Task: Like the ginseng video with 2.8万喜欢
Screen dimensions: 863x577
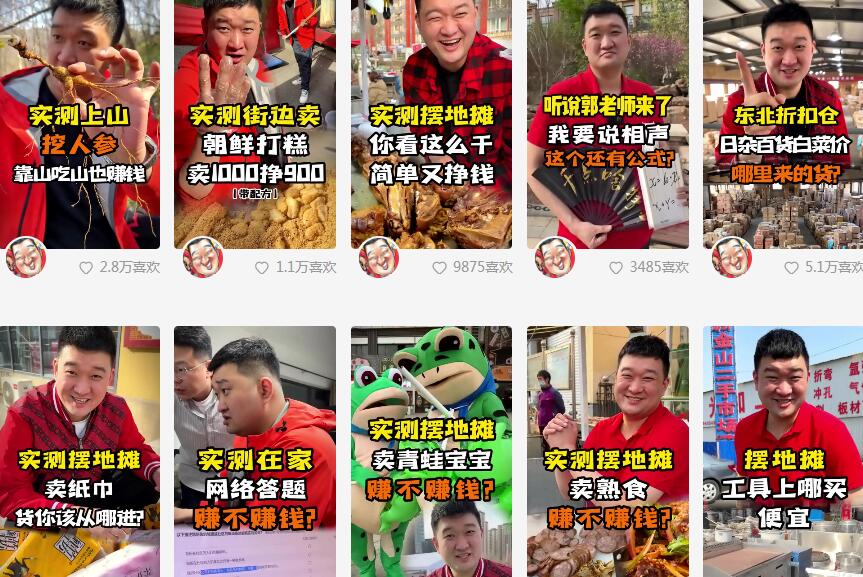Action: [86, 268]
